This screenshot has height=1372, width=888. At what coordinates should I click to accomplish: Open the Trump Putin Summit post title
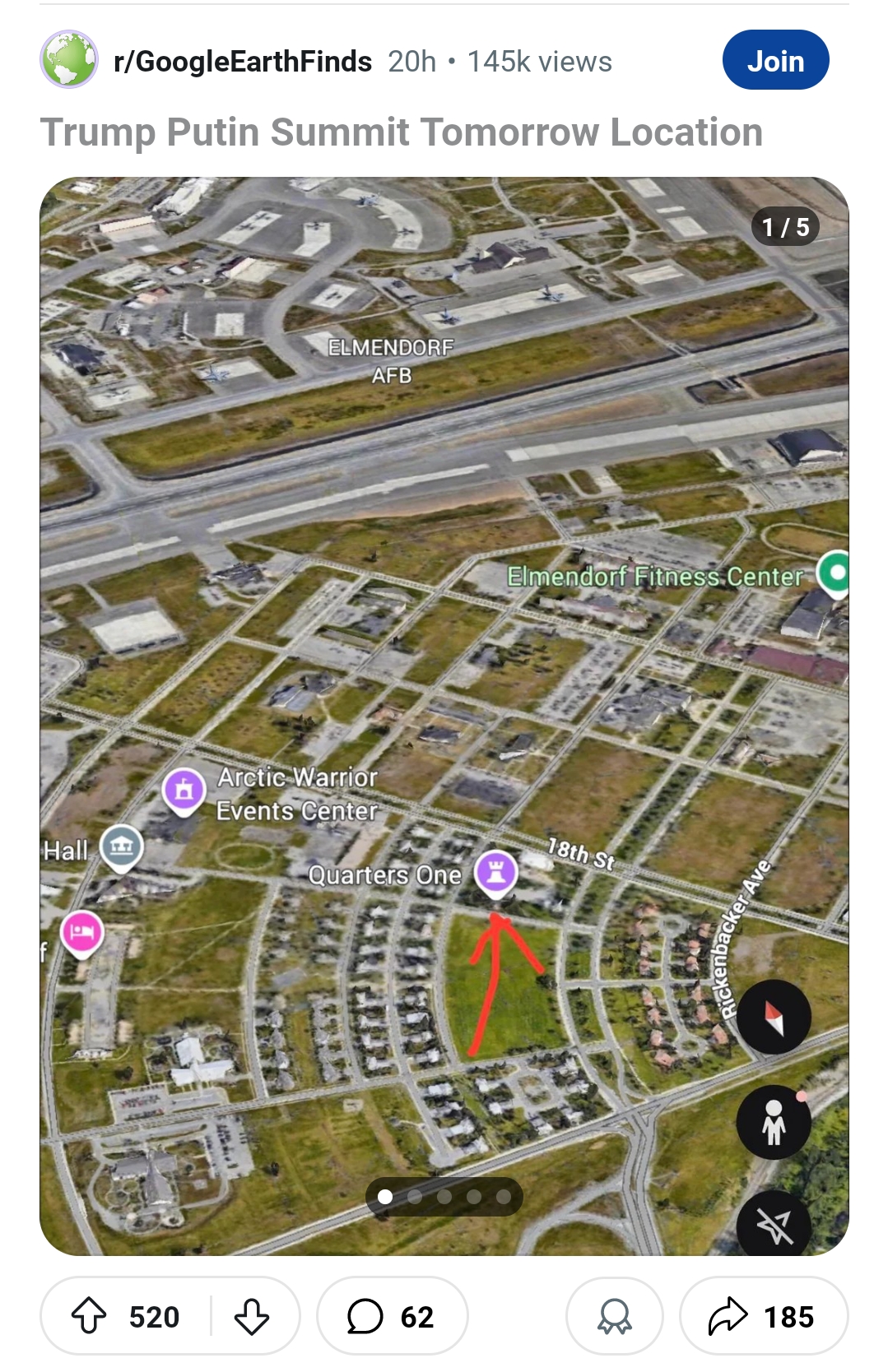coord(402,132)
